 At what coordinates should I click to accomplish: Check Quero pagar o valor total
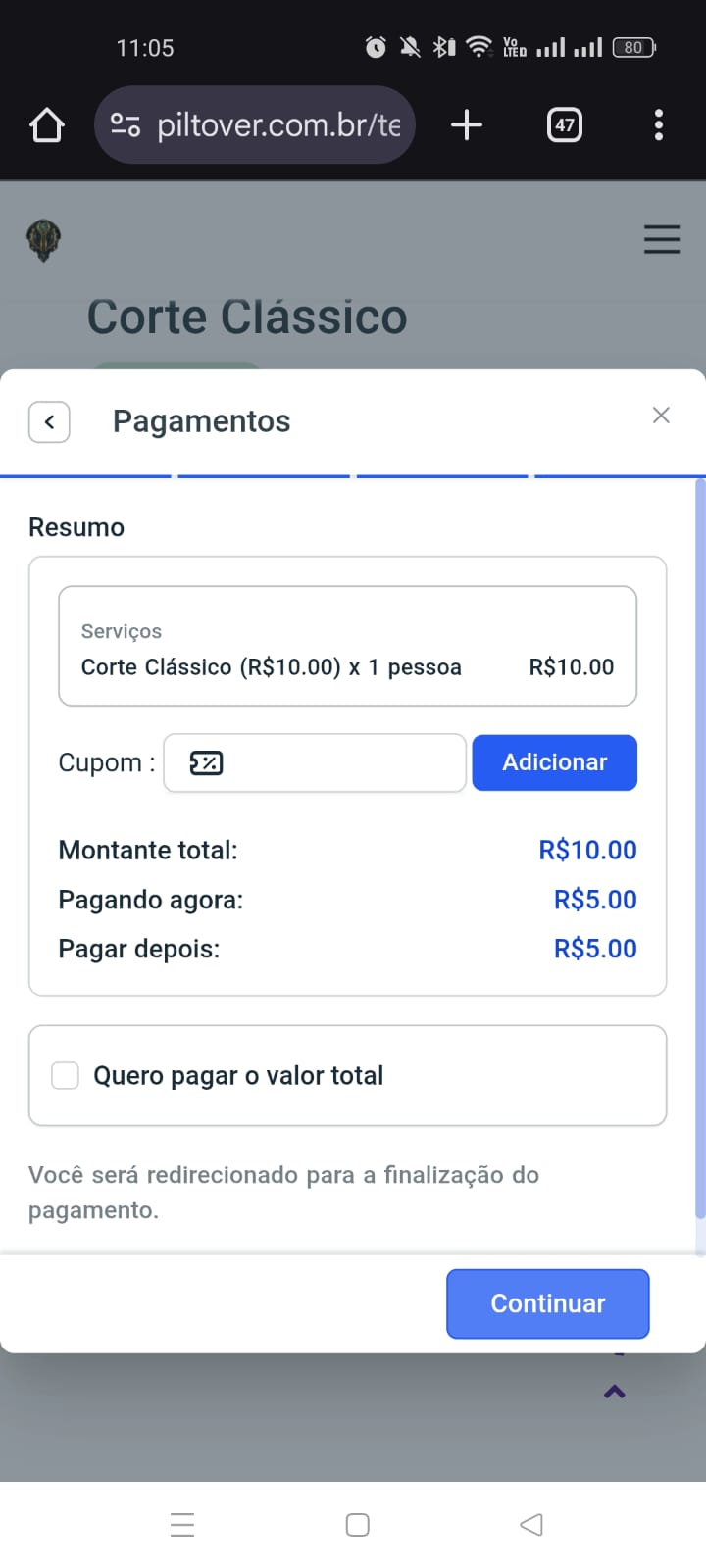[x=65, y=1075]
